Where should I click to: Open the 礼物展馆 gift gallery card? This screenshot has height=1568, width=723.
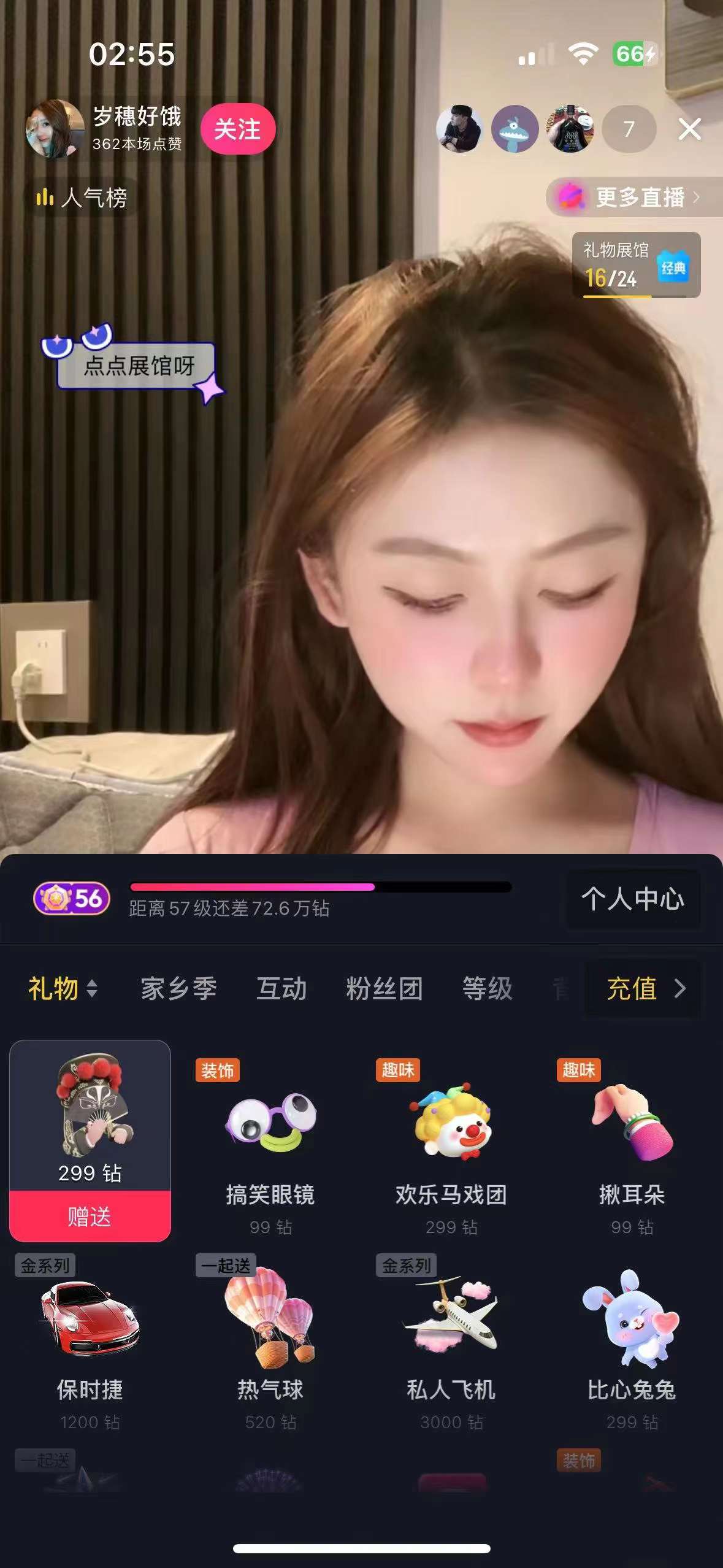coord(635,265)
